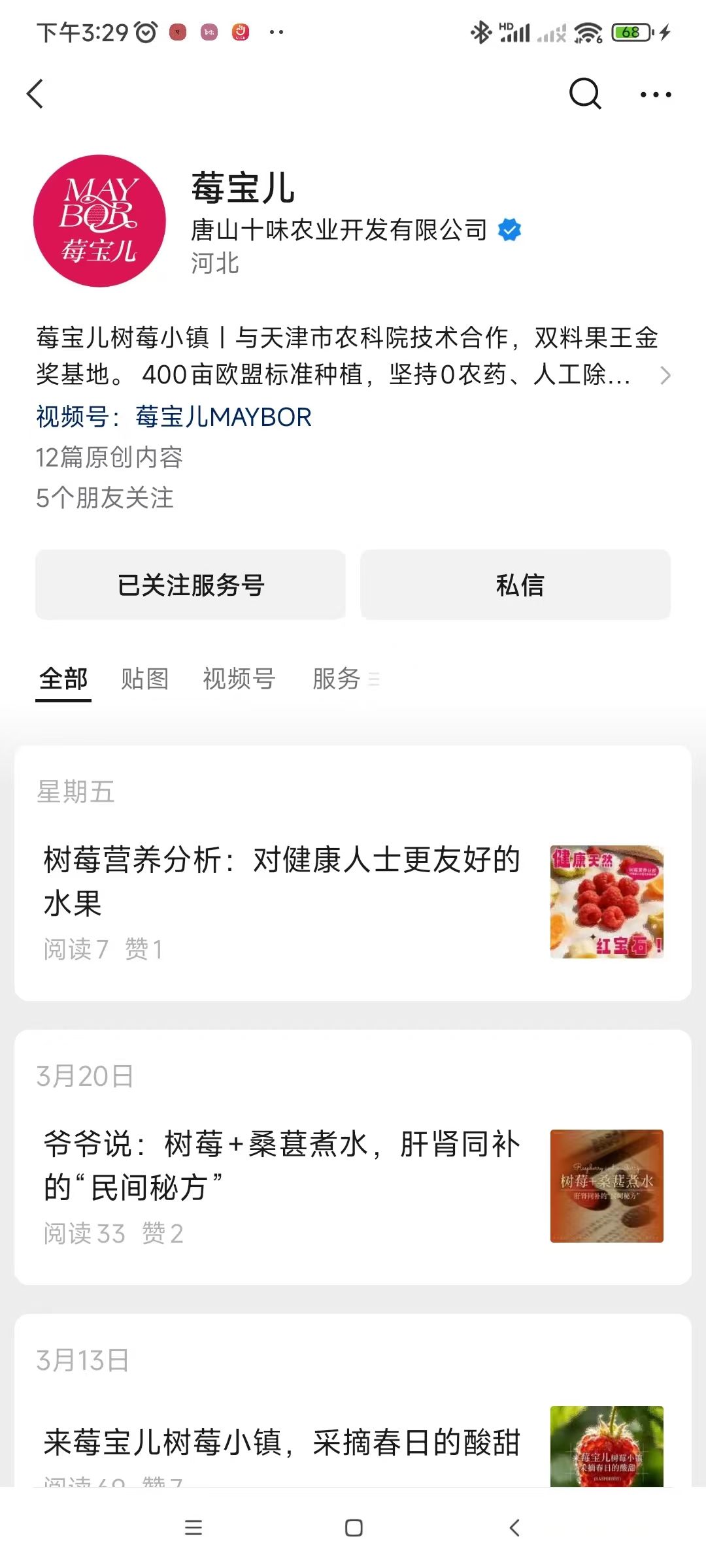706x1568 pixels.
Task: Tap the 已关注服务号 button
Action: point(190,585)
